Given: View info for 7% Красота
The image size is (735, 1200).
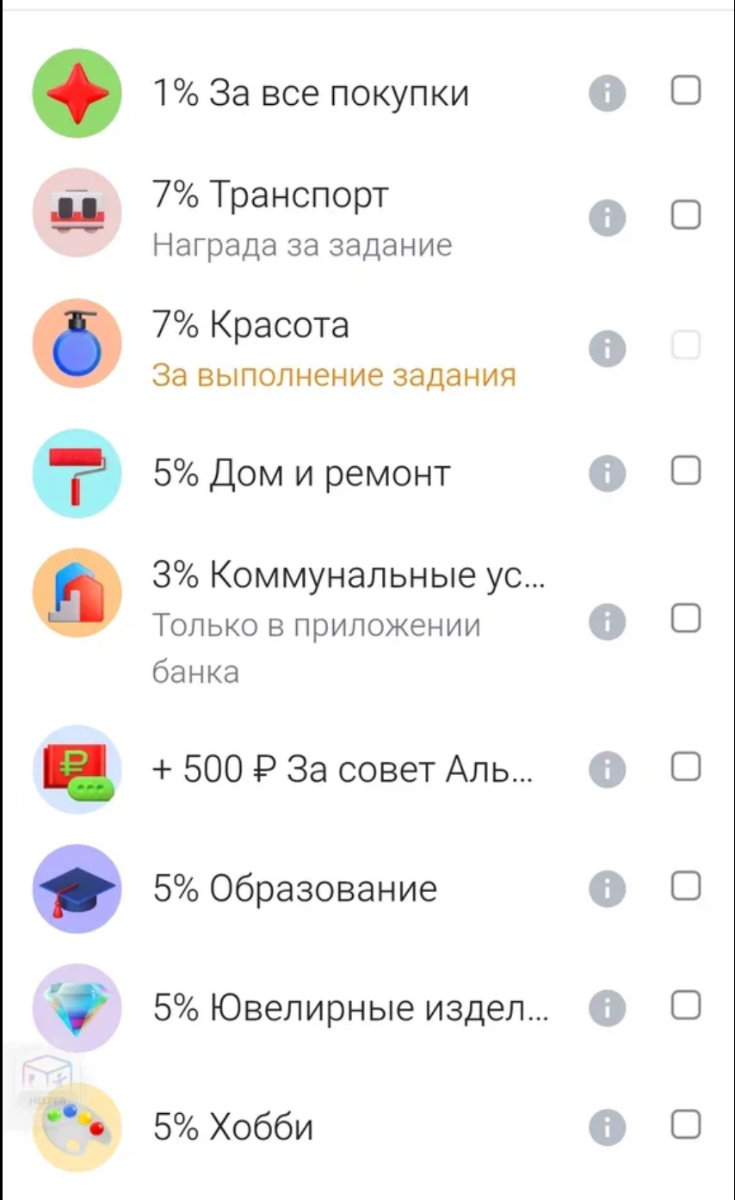Looking at the screenshot, I should 607,348.
